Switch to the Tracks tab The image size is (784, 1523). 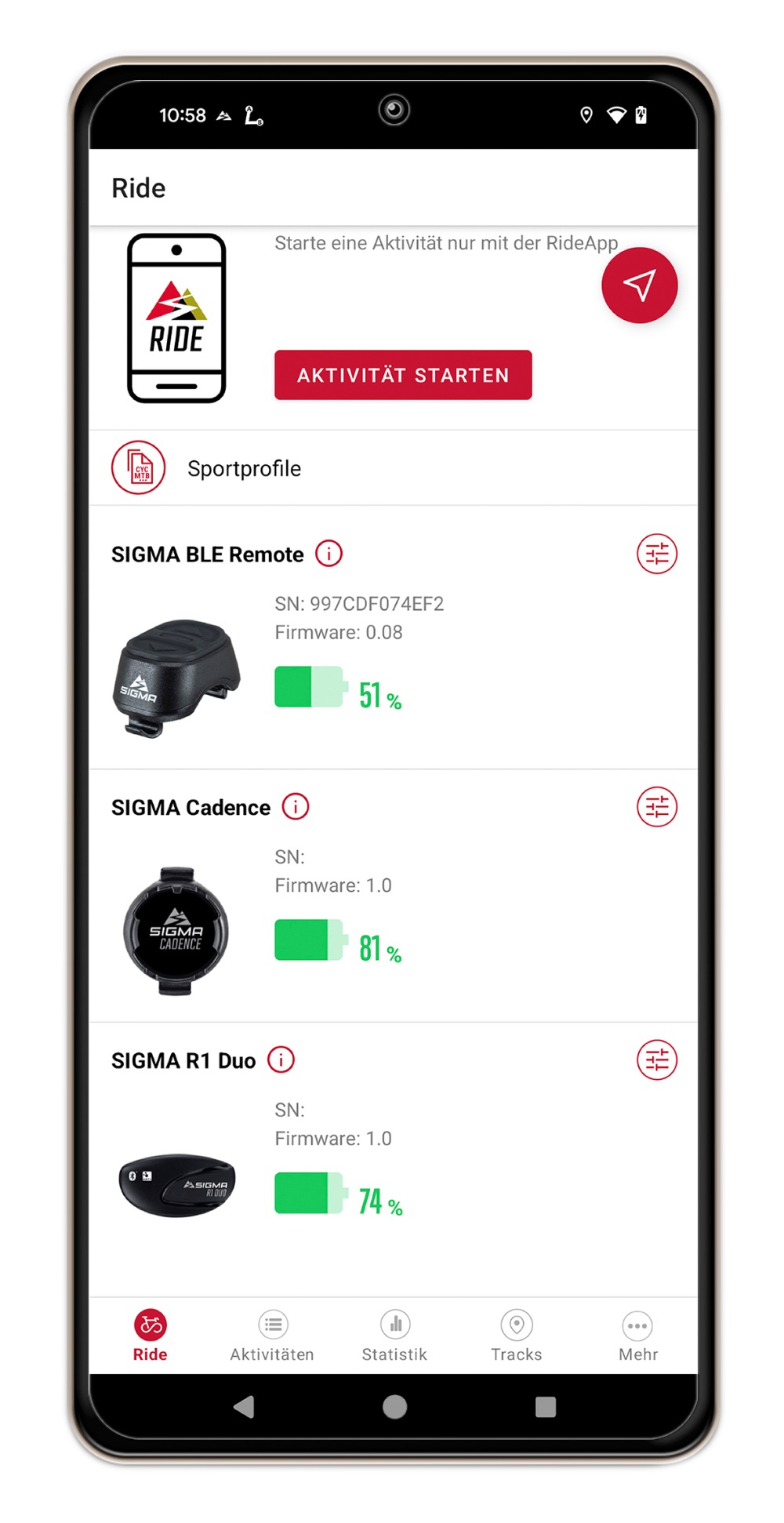tap(517, 1336)
